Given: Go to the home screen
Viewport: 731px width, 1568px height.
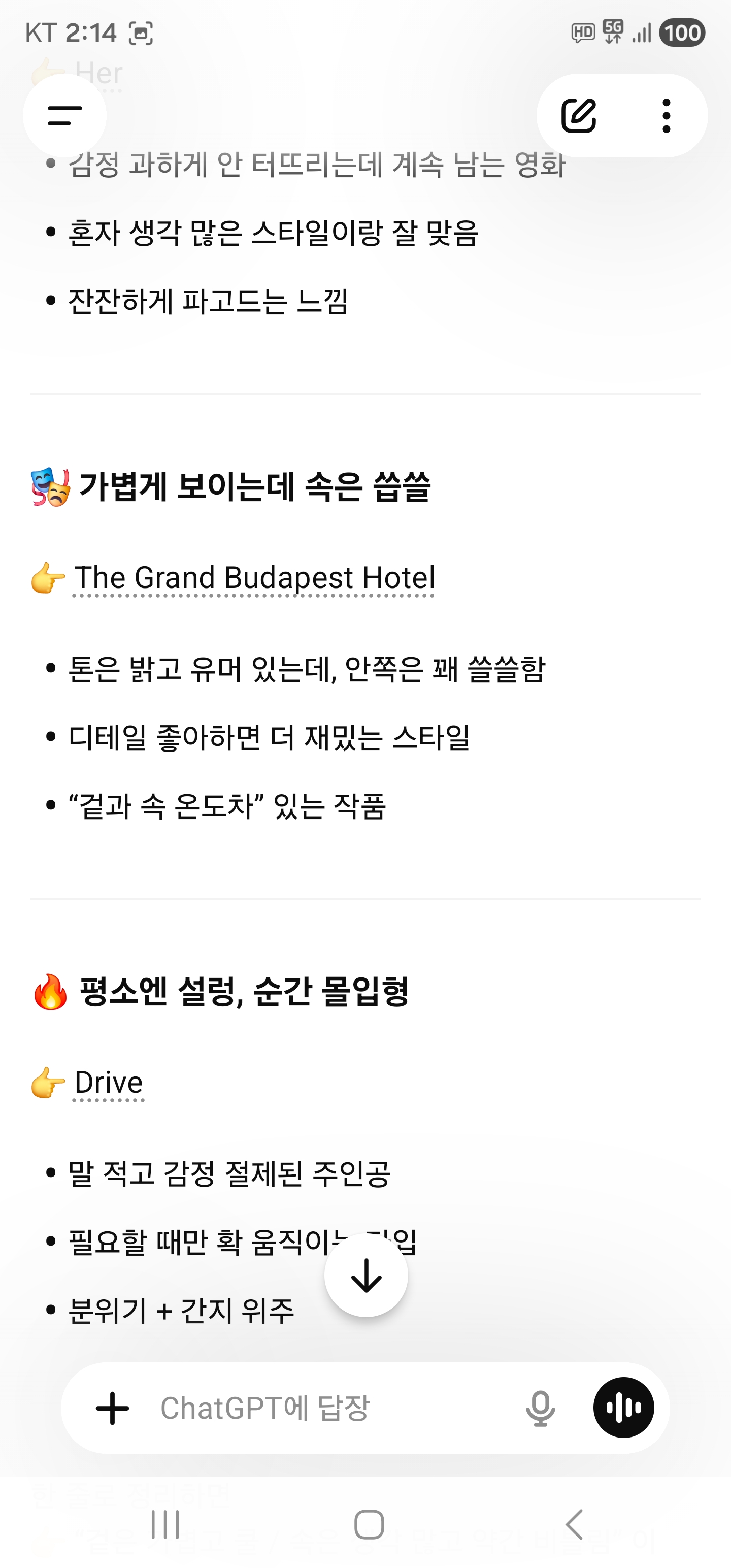Looking at the screenshot, I should click(x=369, y=1525).
